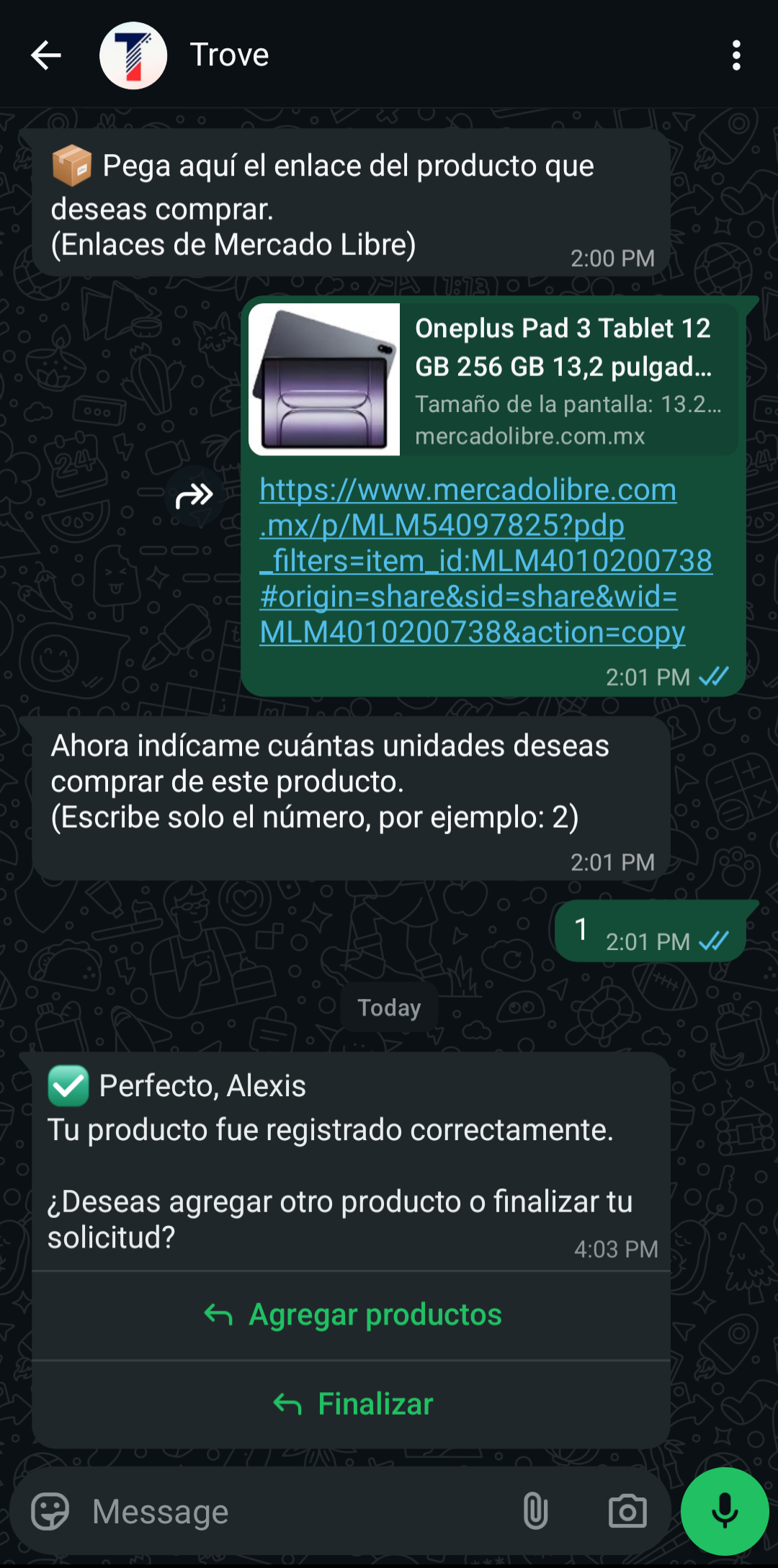This screenshot has height=1568, width=778.
Task: Open the chat overflow menu
Action: pyautogui.click(x=735, y=55)
